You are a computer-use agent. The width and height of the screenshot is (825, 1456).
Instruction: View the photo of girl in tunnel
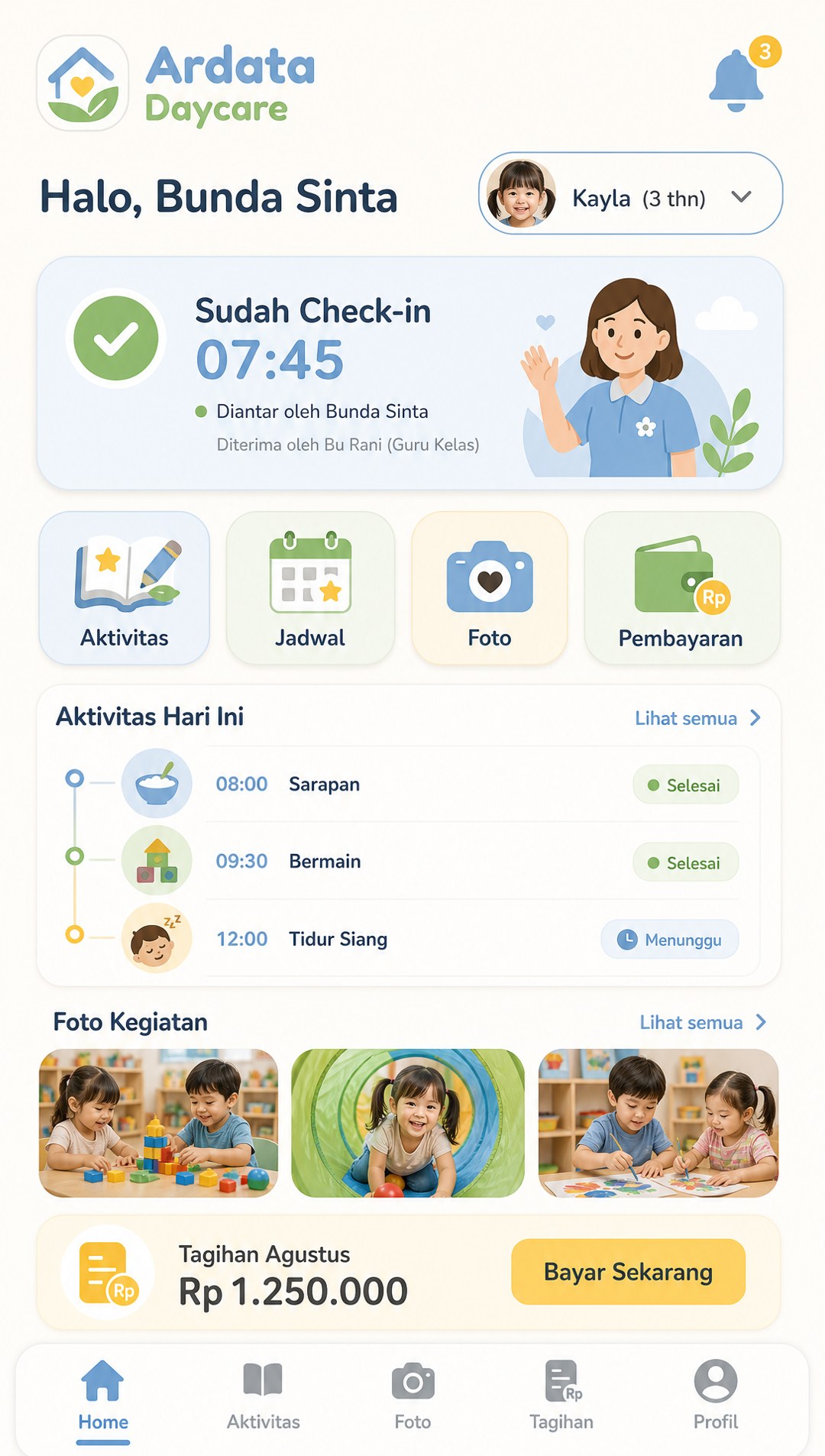tap(408, 1123)
